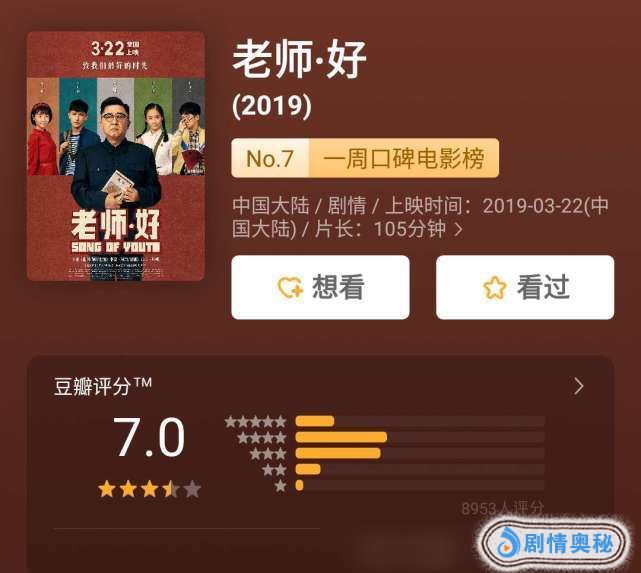The width and height of the screenshot is (641, 573).
Task: Open the 豆瓣评分 rating details arrow
Action: [578, 386]
